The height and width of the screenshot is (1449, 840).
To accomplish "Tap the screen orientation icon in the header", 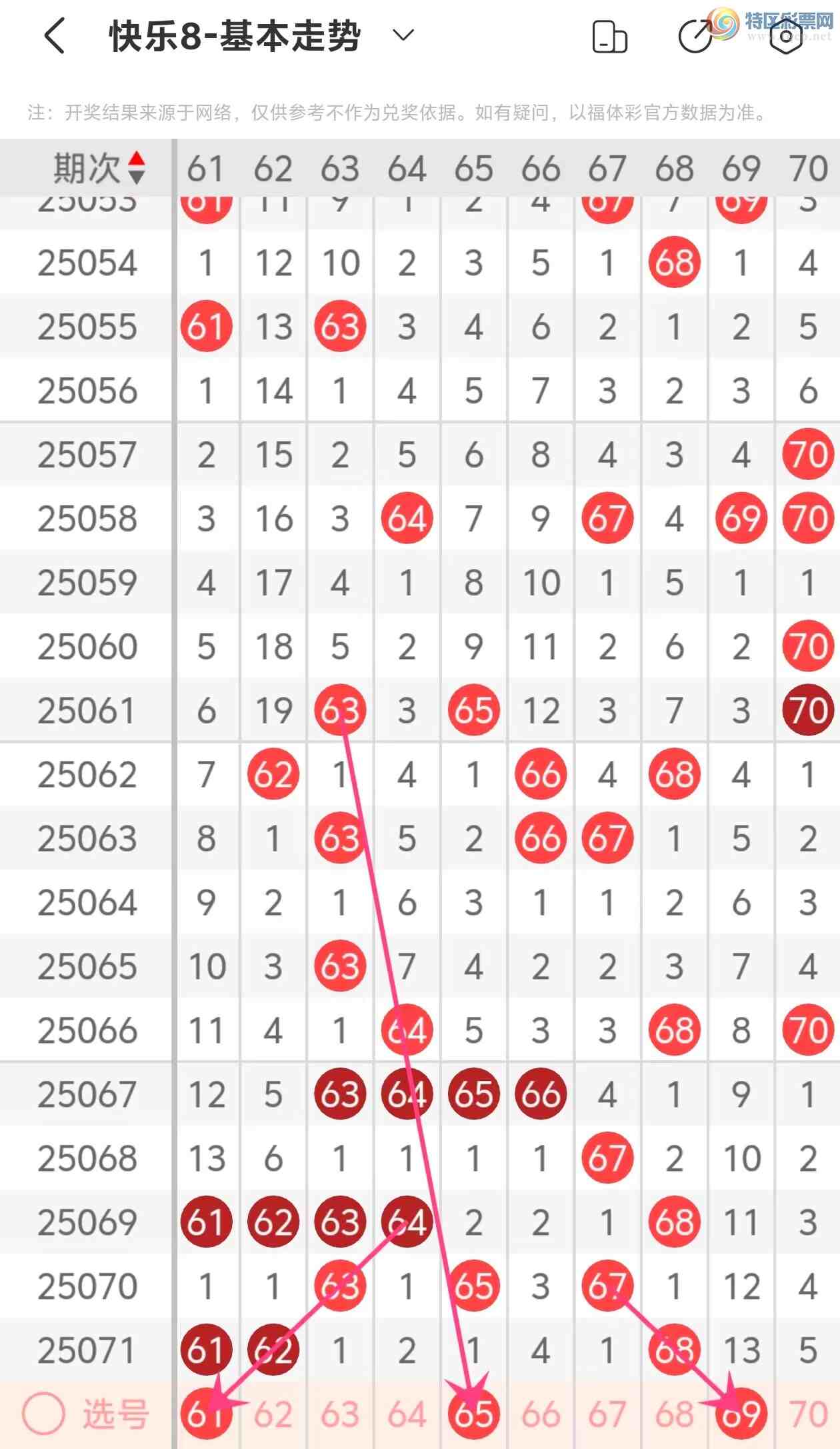I will click(609, 36).
